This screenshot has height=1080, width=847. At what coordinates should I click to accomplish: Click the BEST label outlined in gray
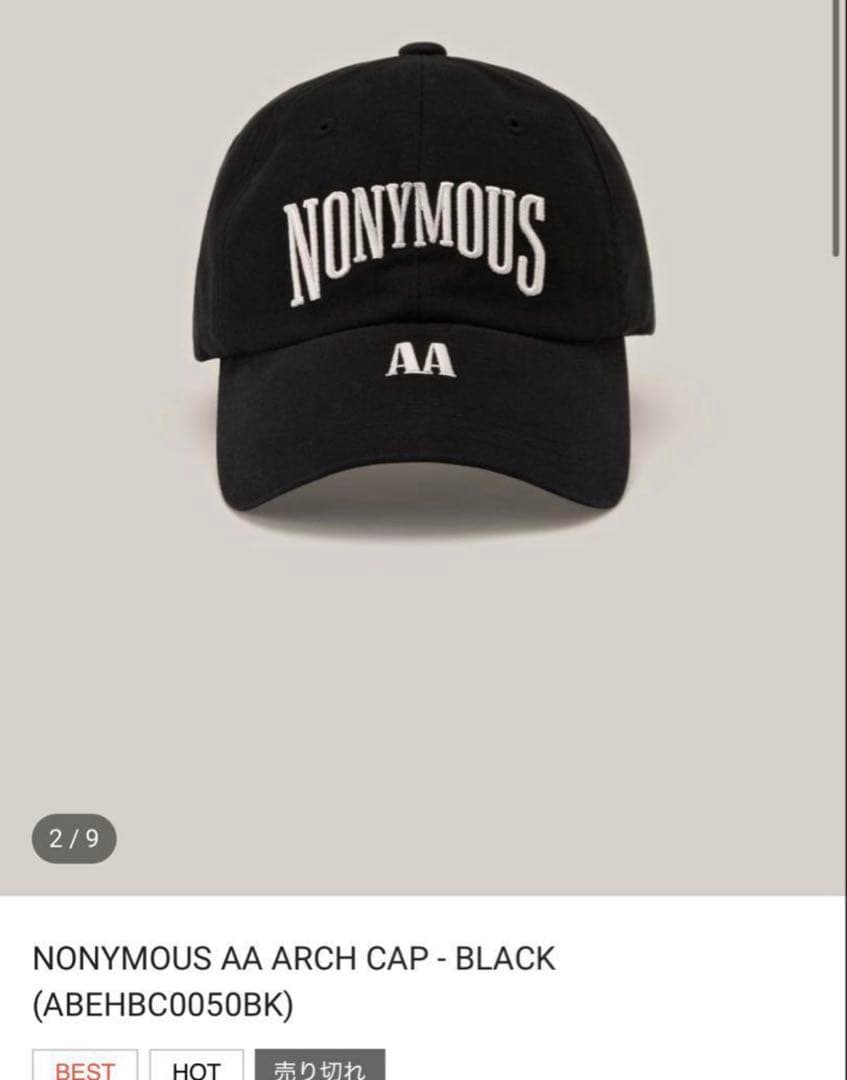85,1070
